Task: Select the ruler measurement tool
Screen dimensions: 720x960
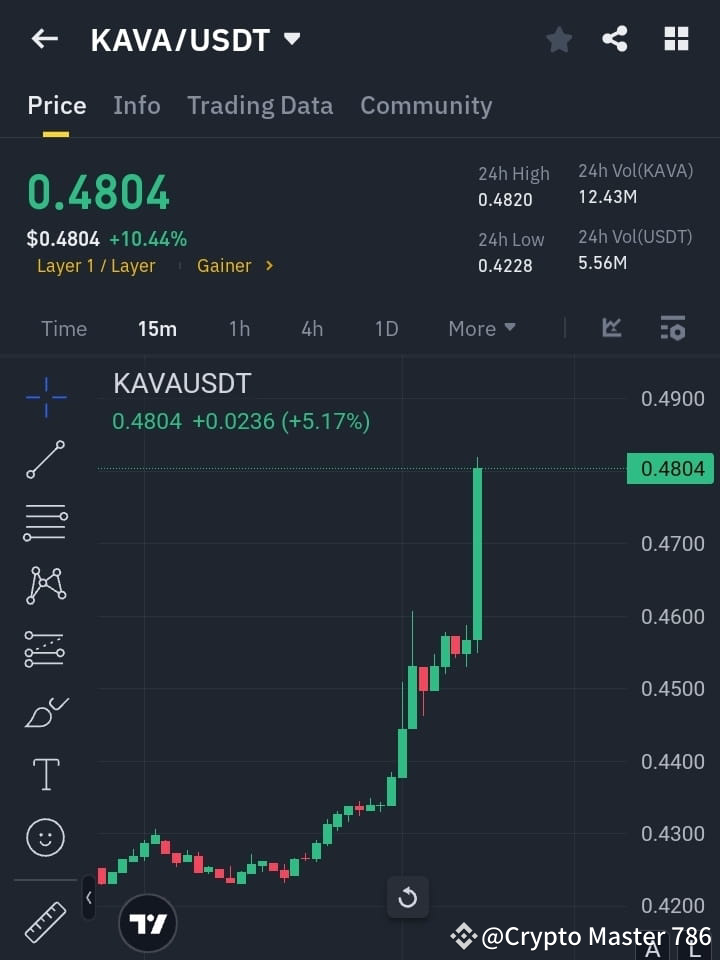Action: tap(45, 922)
